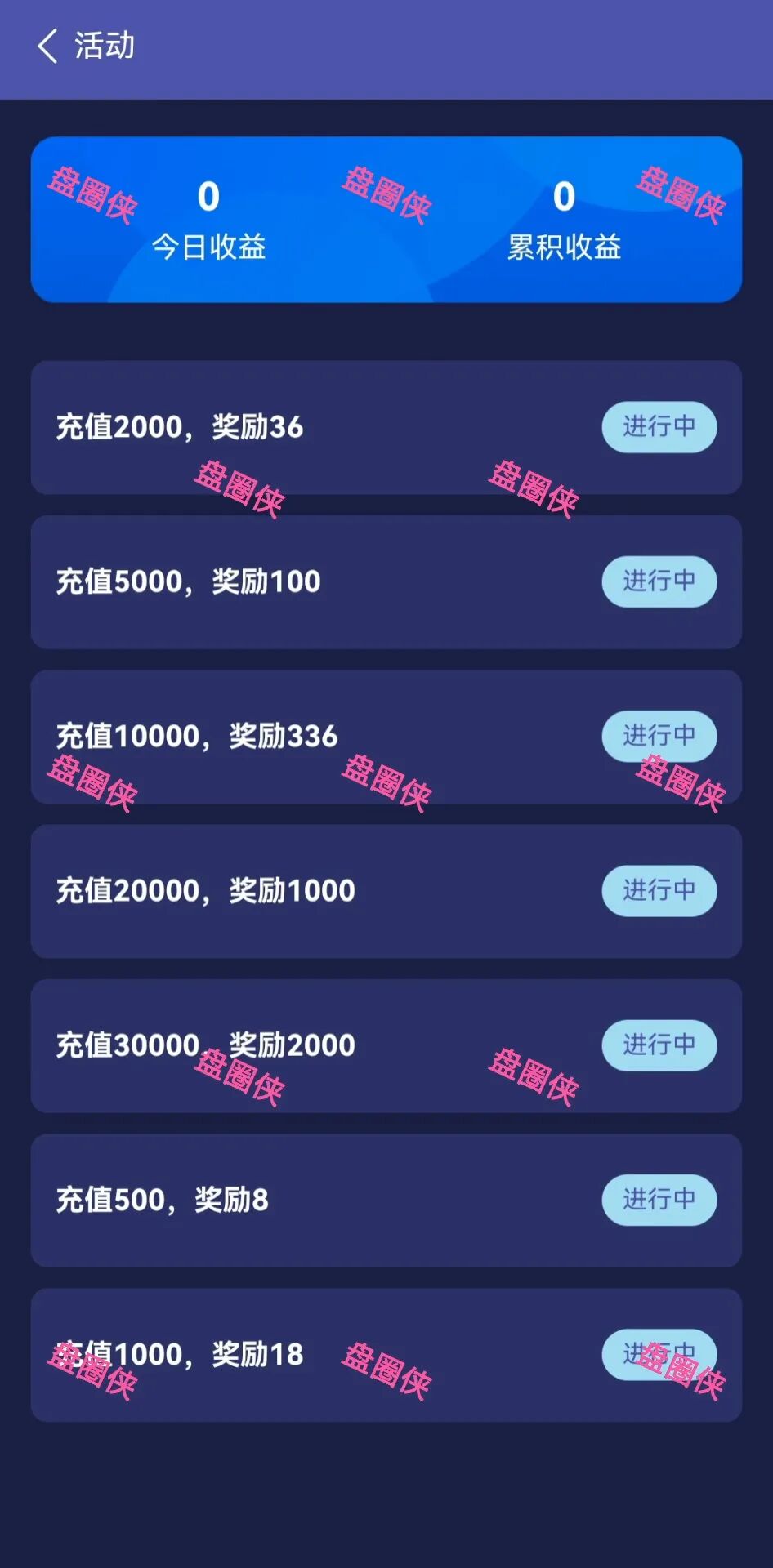
Task: Tap the 进行中 button for 充值5000 奖励100
Action: pyautogui.click(x=659, y=581)
